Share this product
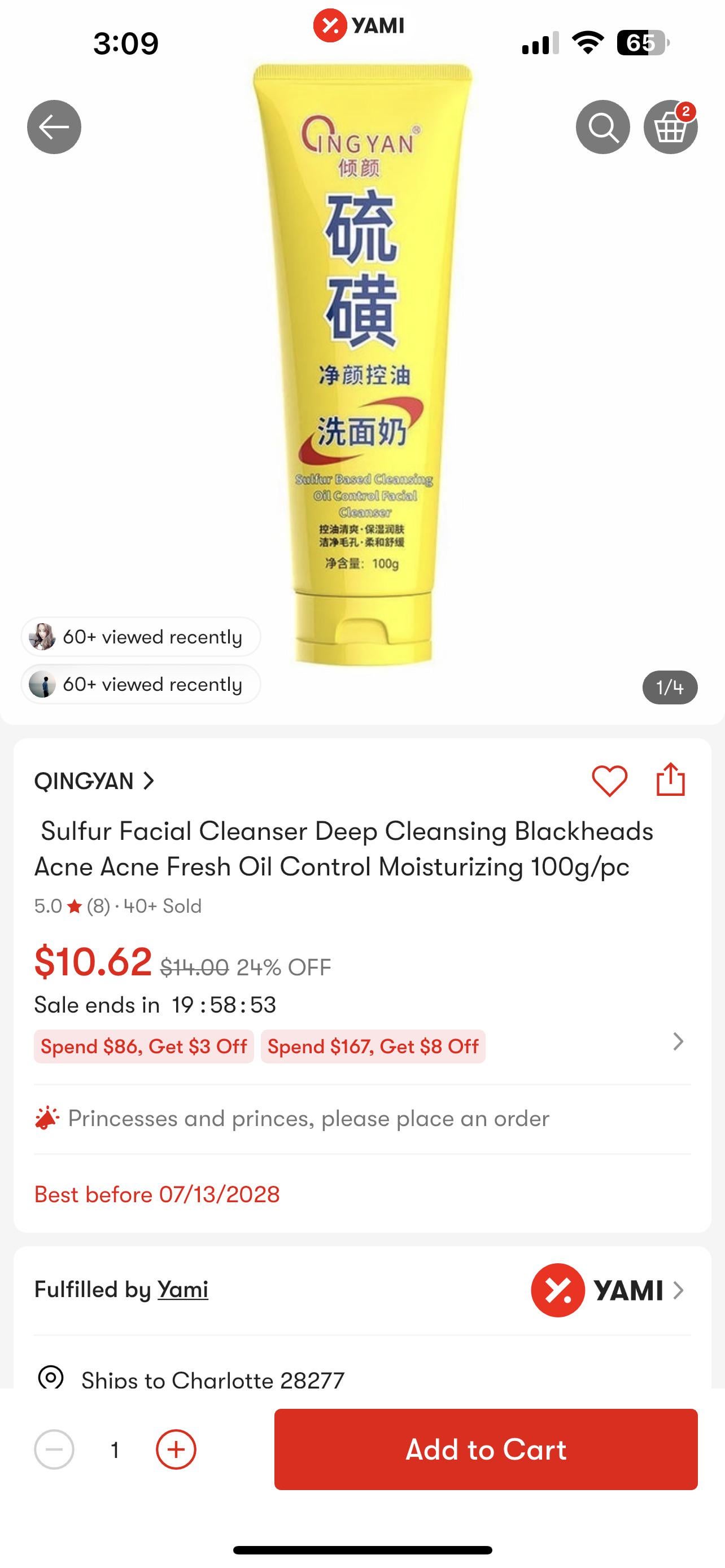725x1568 pixels. click(x=670, y=779)
